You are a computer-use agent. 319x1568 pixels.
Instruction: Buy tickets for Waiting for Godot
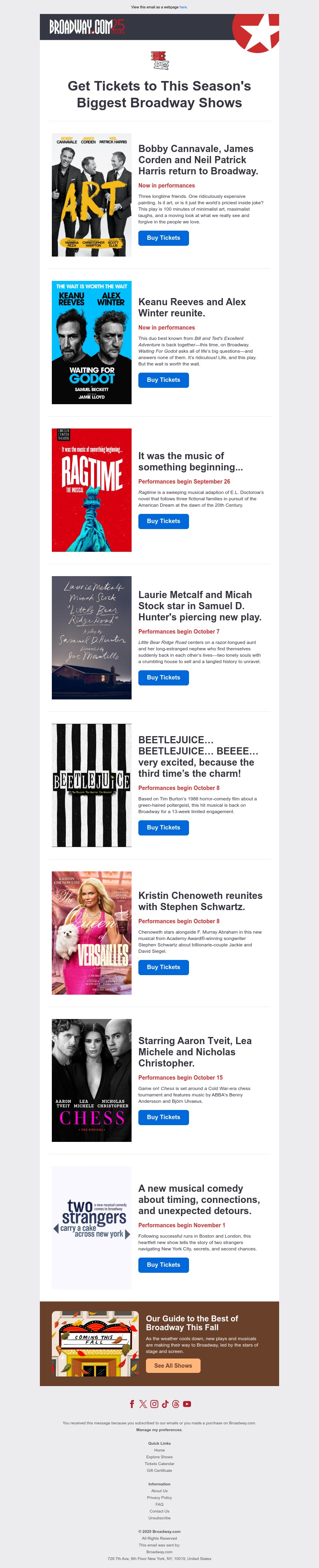pyautogui.click(x=163, y=380)
